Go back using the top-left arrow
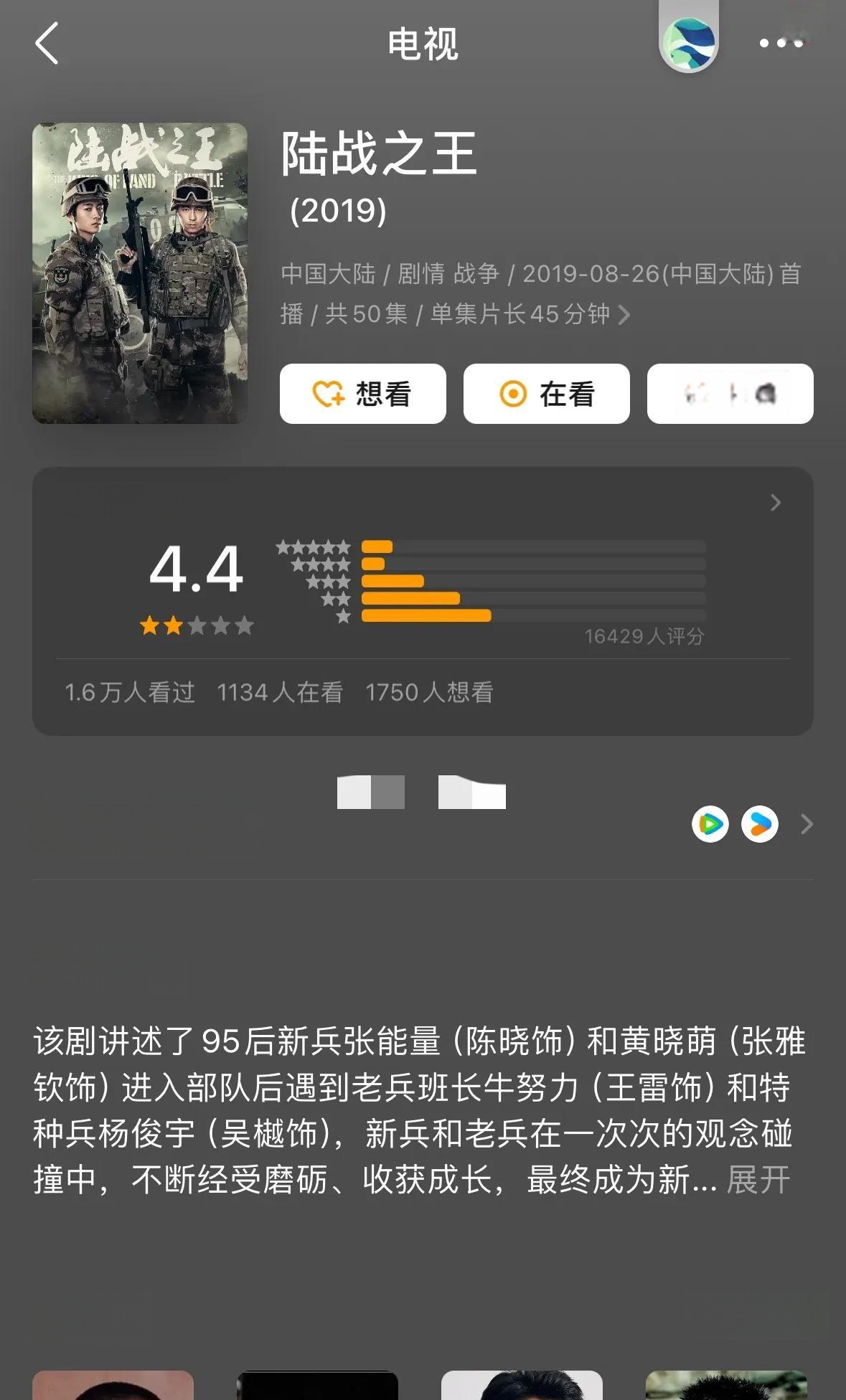Viewport: 846px width, 1400px height. [47, 43]
